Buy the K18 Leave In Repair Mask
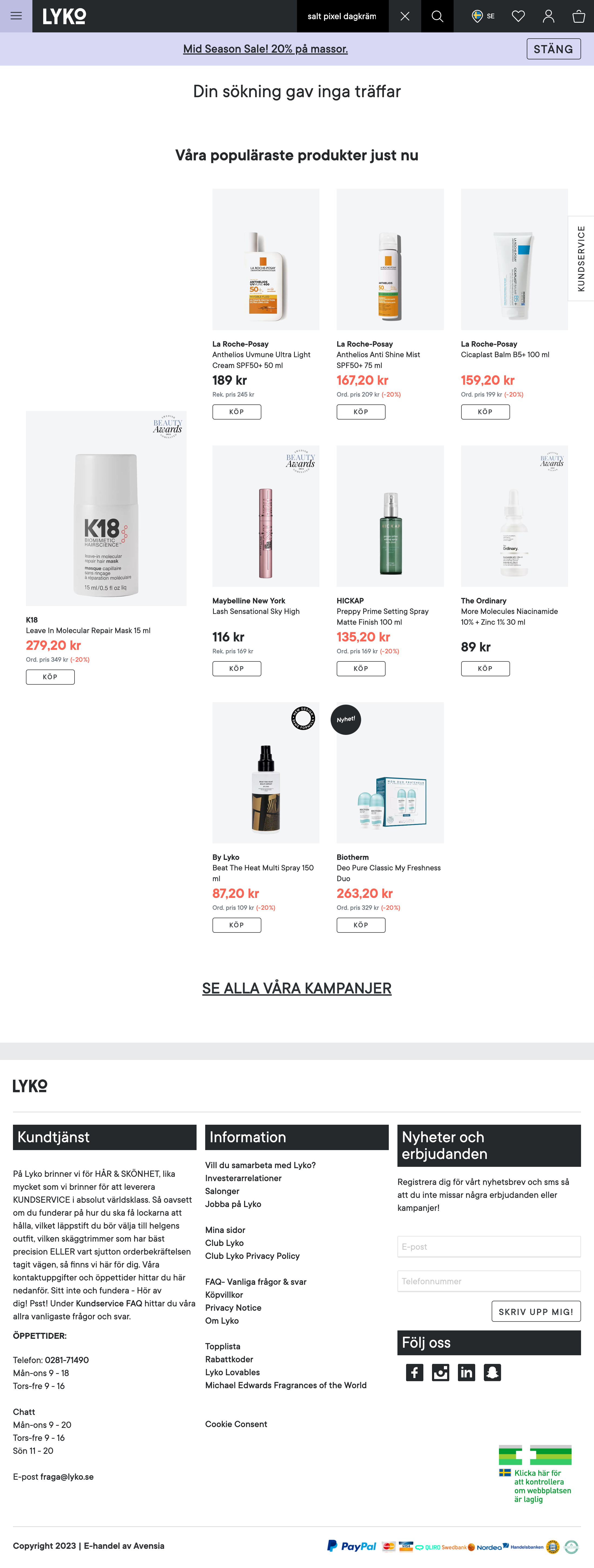 click(50, 677)
